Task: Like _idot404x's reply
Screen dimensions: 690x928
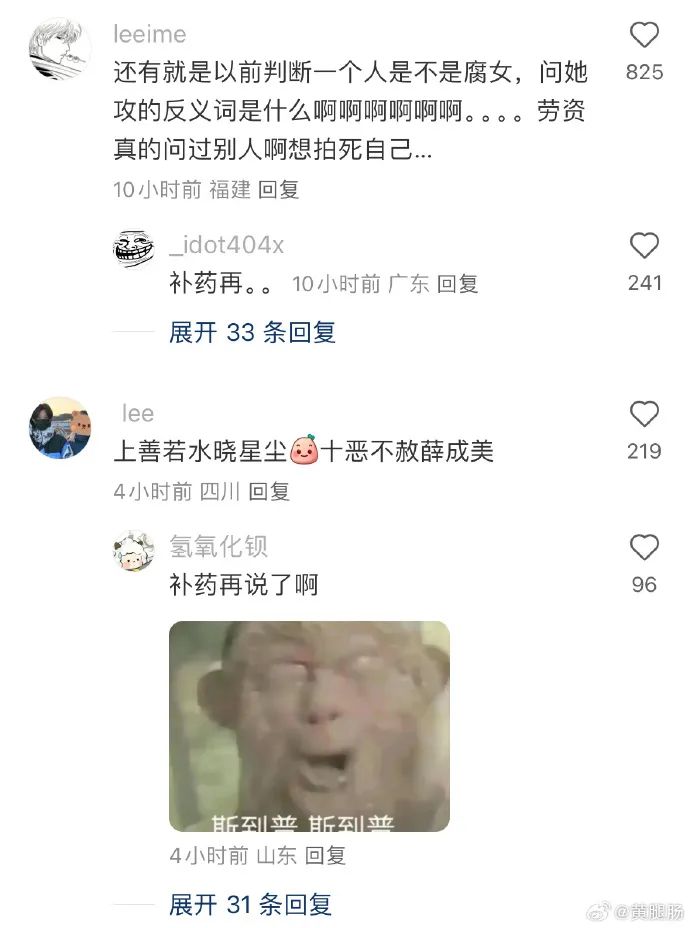Action: 644,246
